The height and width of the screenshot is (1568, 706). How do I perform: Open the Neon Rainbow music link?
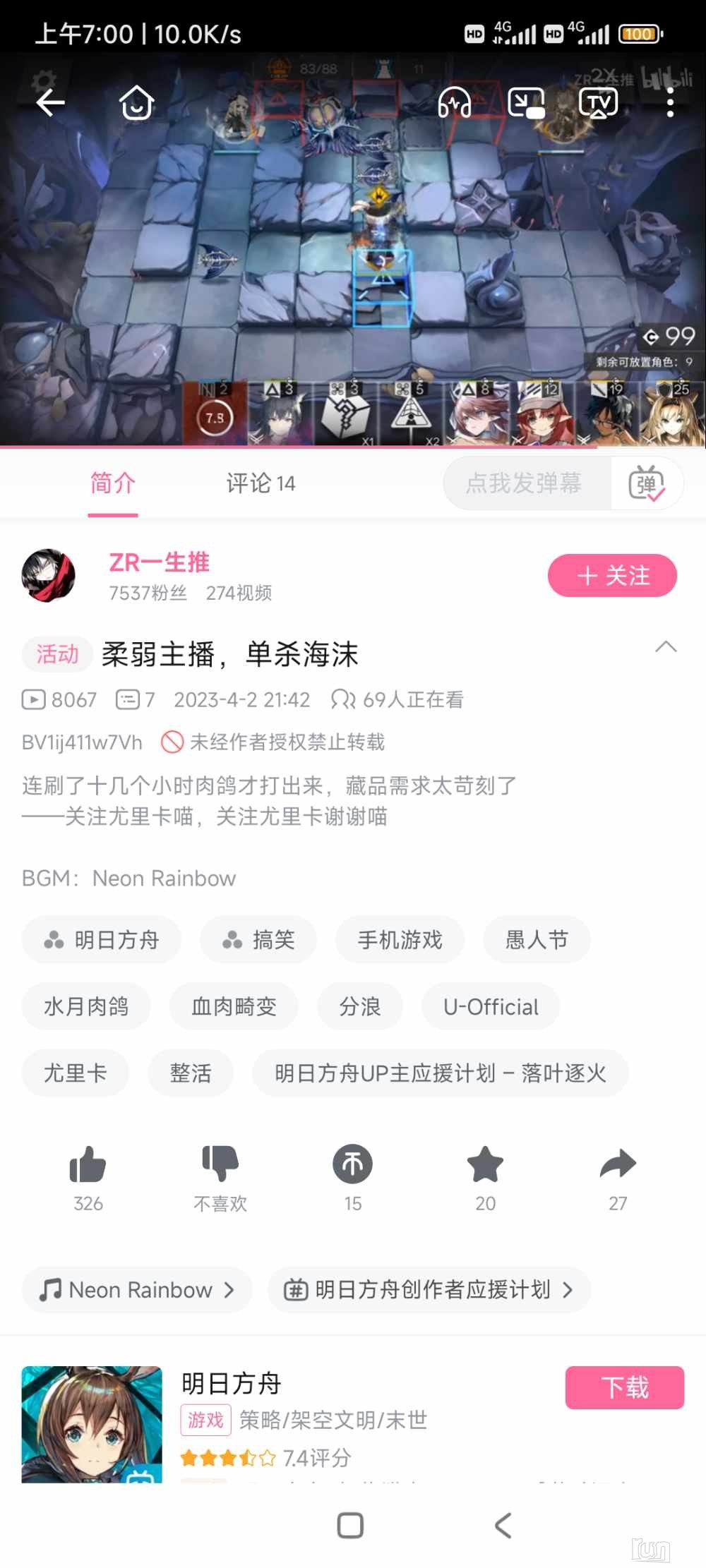(137, 1290)
